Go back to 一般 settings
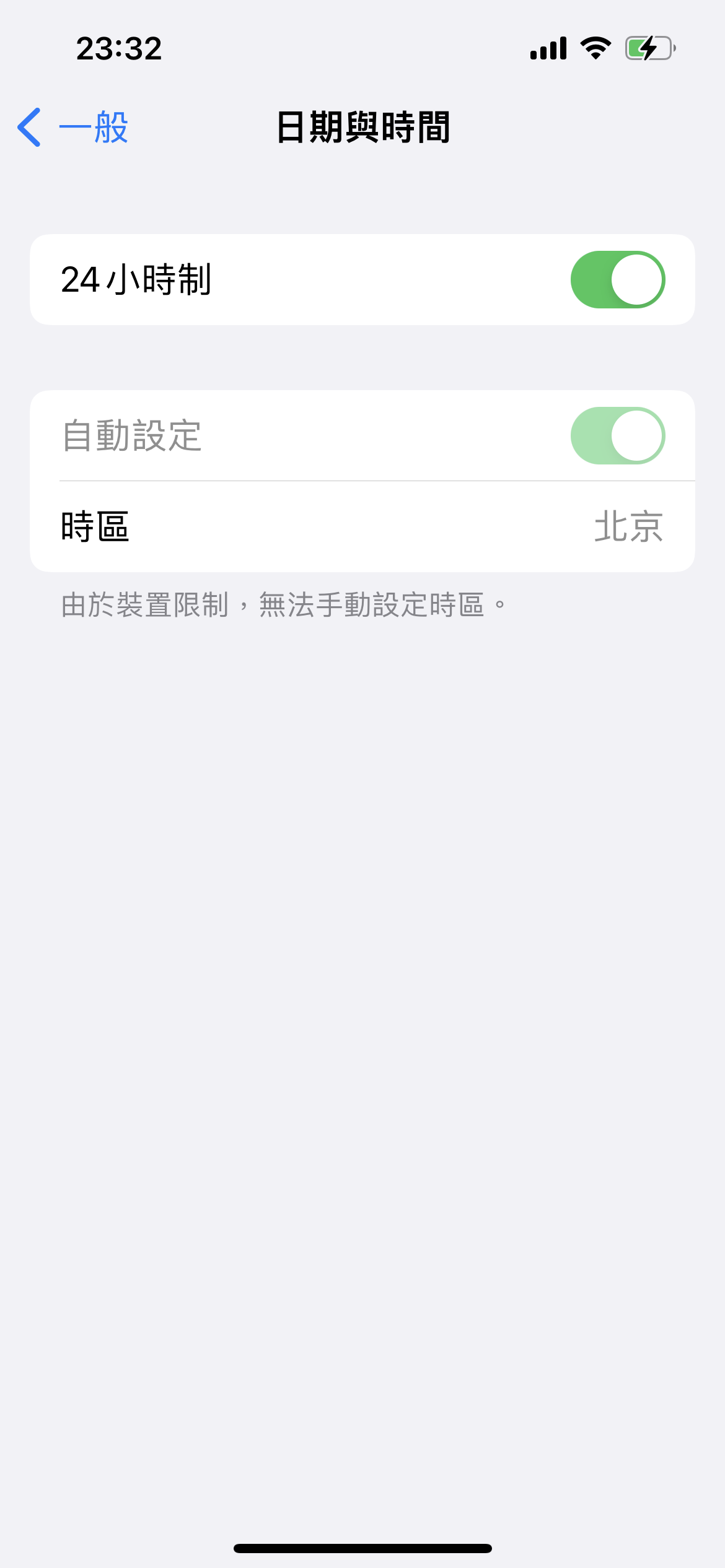Viewport: 725px width, 1568px height. pyautogui.click(x=73, y=128)
